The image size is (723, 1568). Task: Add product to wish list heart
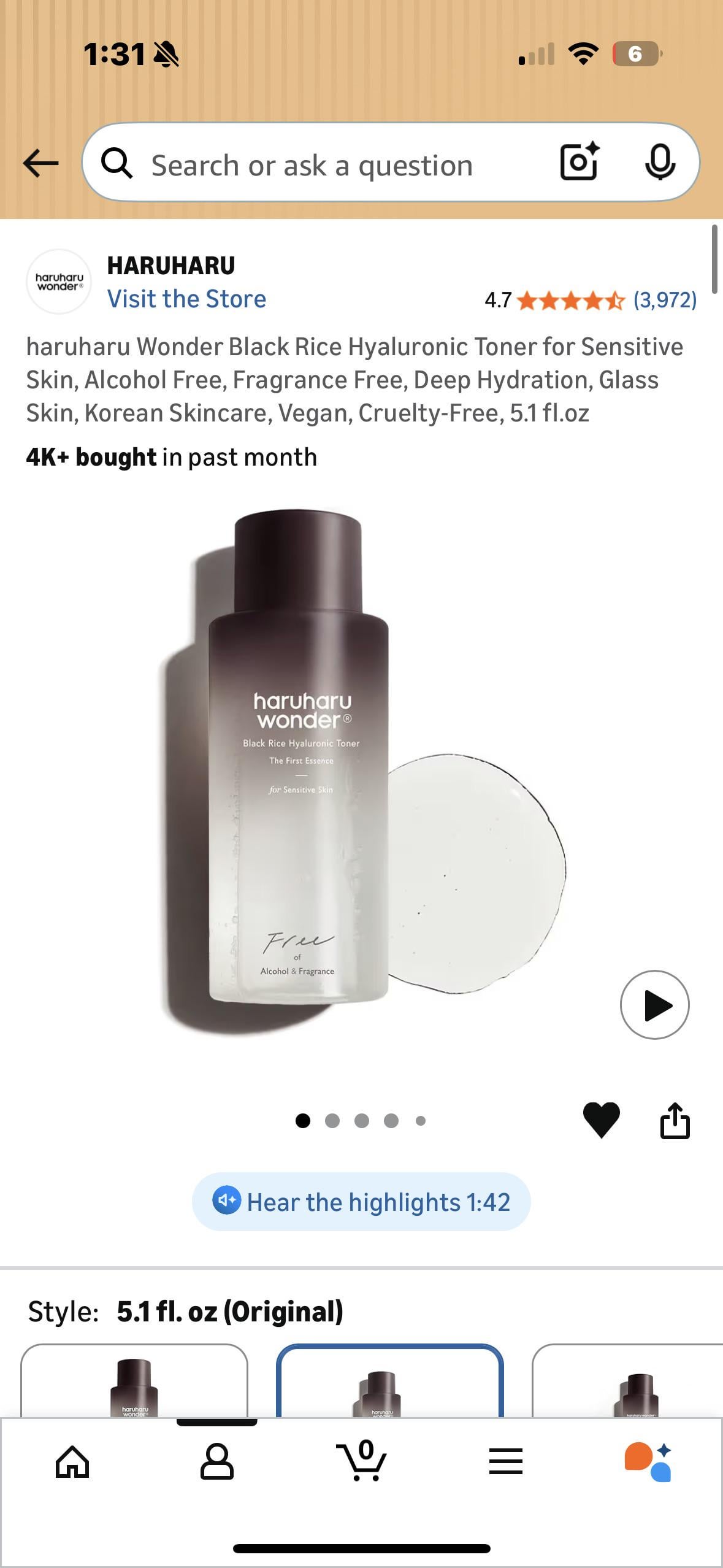601,1120
